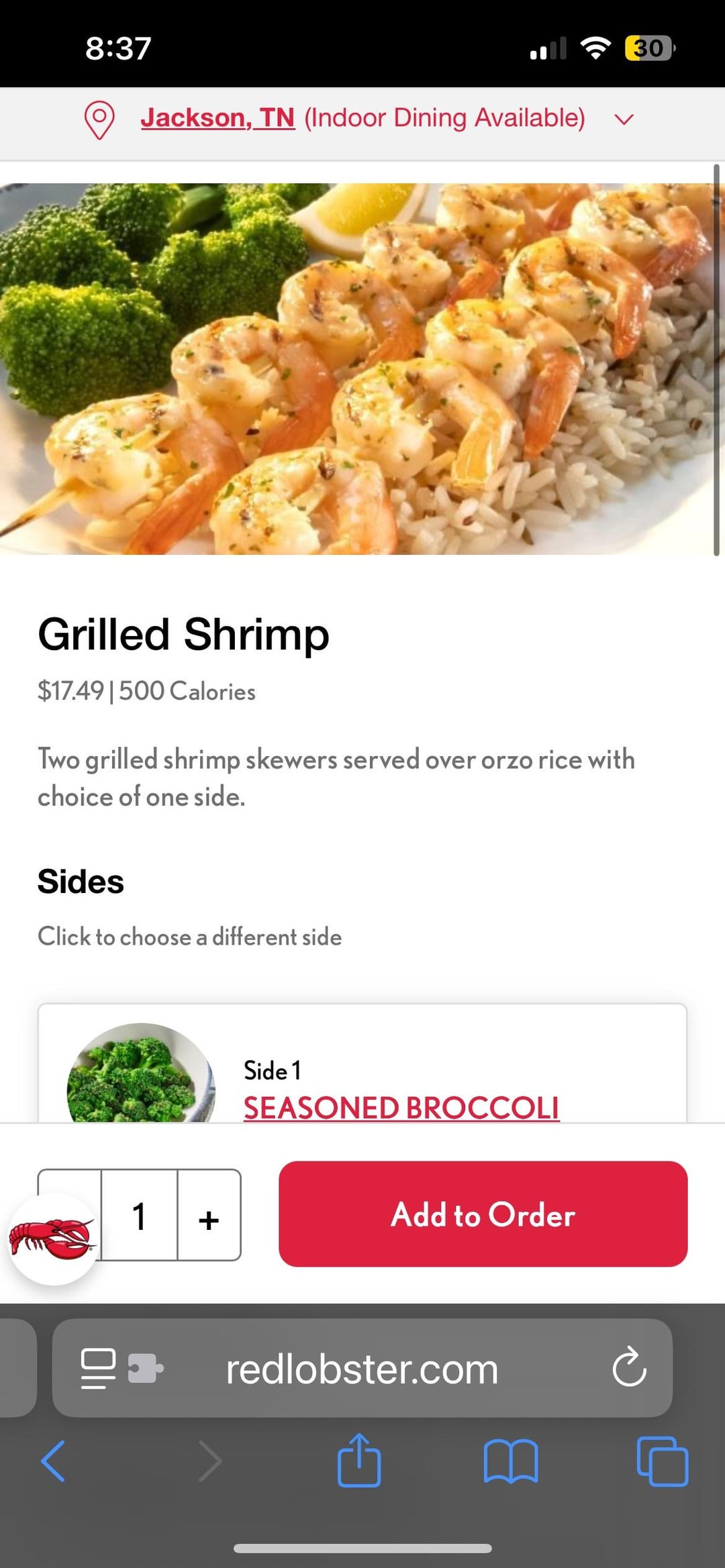The image size is (725, 1568).
Task: Show all open Safari tabs
Action: [x=662, y=1461]
